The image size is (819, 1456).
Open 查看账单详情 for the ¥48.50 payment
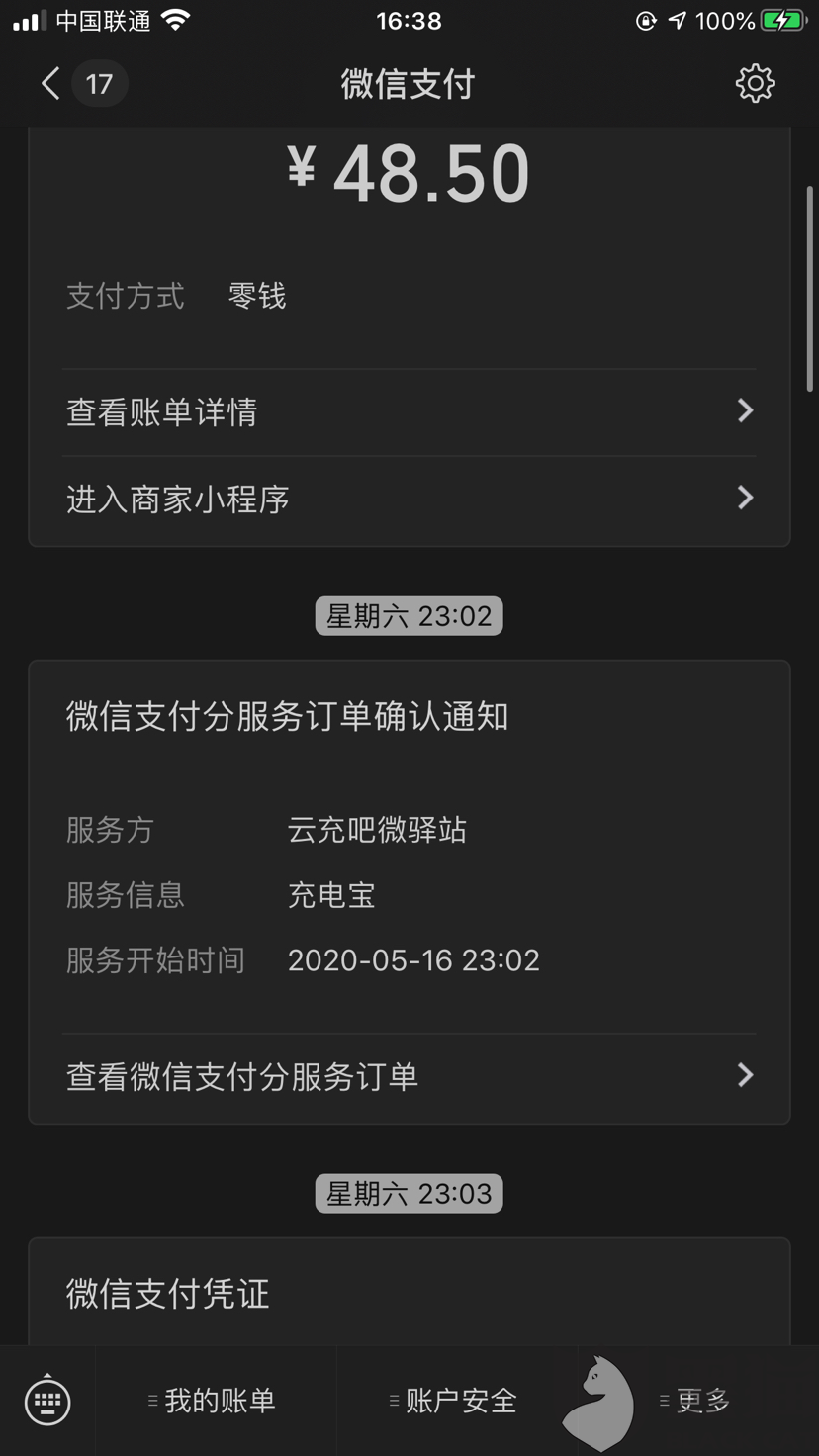(409, 411)
